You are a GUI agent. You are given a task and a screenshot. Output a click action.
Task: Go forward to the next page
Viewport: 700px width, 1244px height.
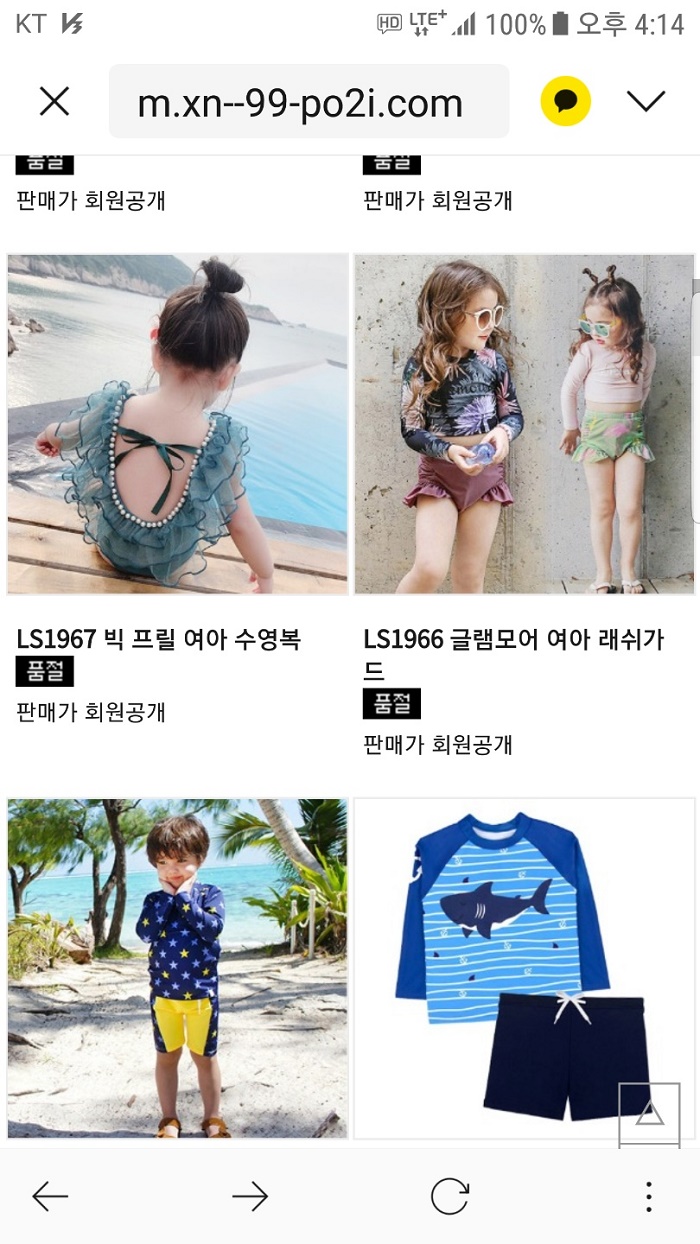coord(250,1196)
